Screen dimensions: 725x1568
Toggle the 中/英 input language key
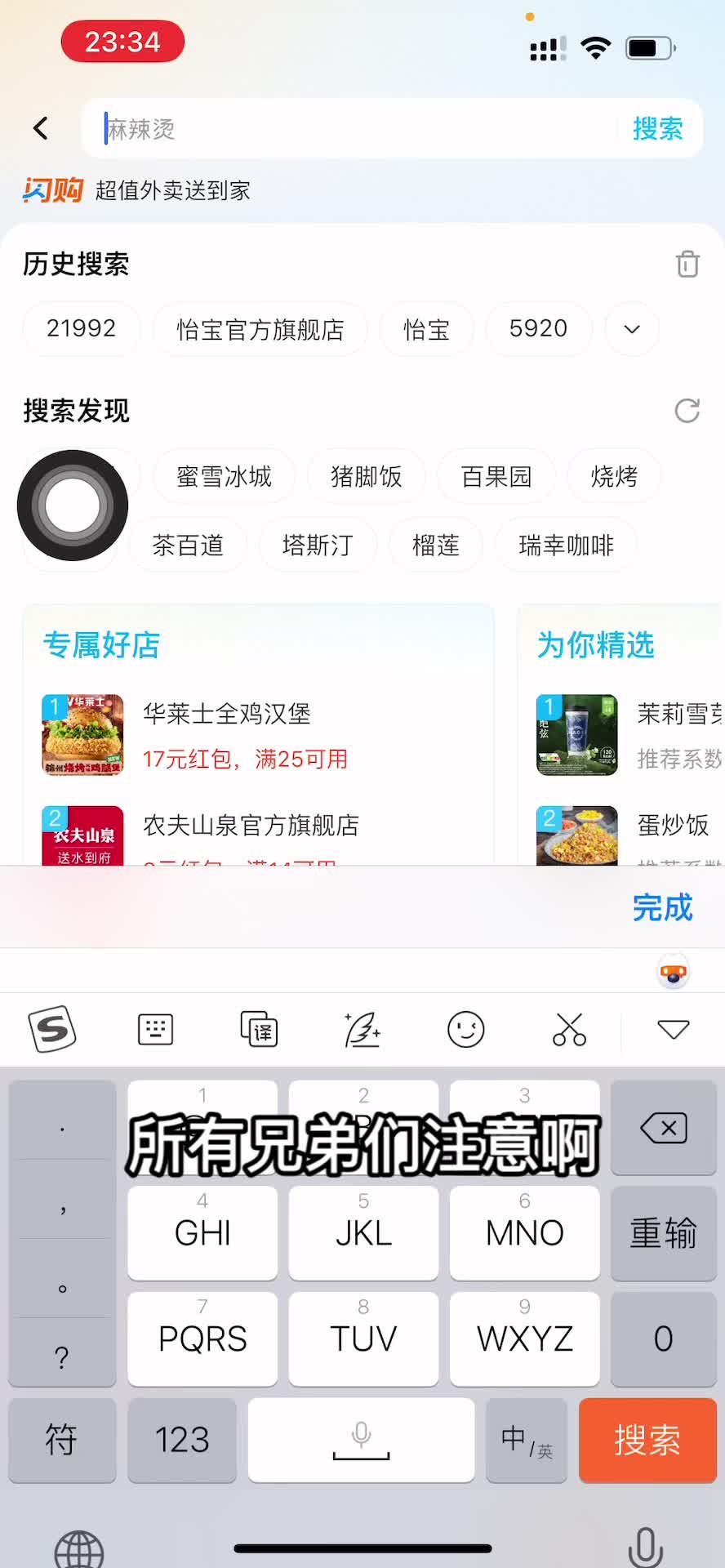click(526, 1440)
